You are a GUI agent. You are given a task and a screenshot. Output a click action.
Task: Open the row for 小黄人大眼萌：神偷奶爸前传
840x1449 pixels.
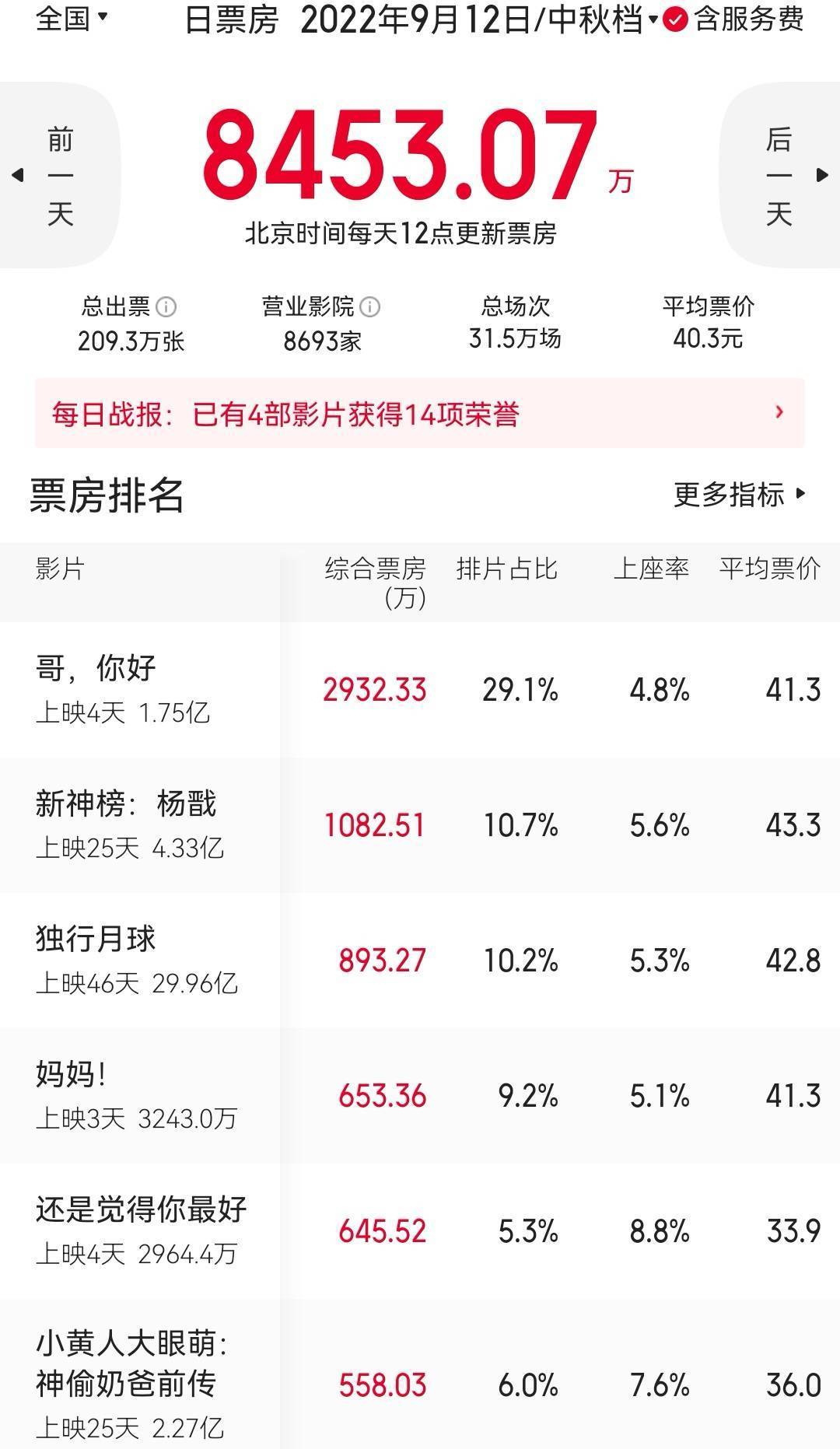click(x=420, y=1374)
